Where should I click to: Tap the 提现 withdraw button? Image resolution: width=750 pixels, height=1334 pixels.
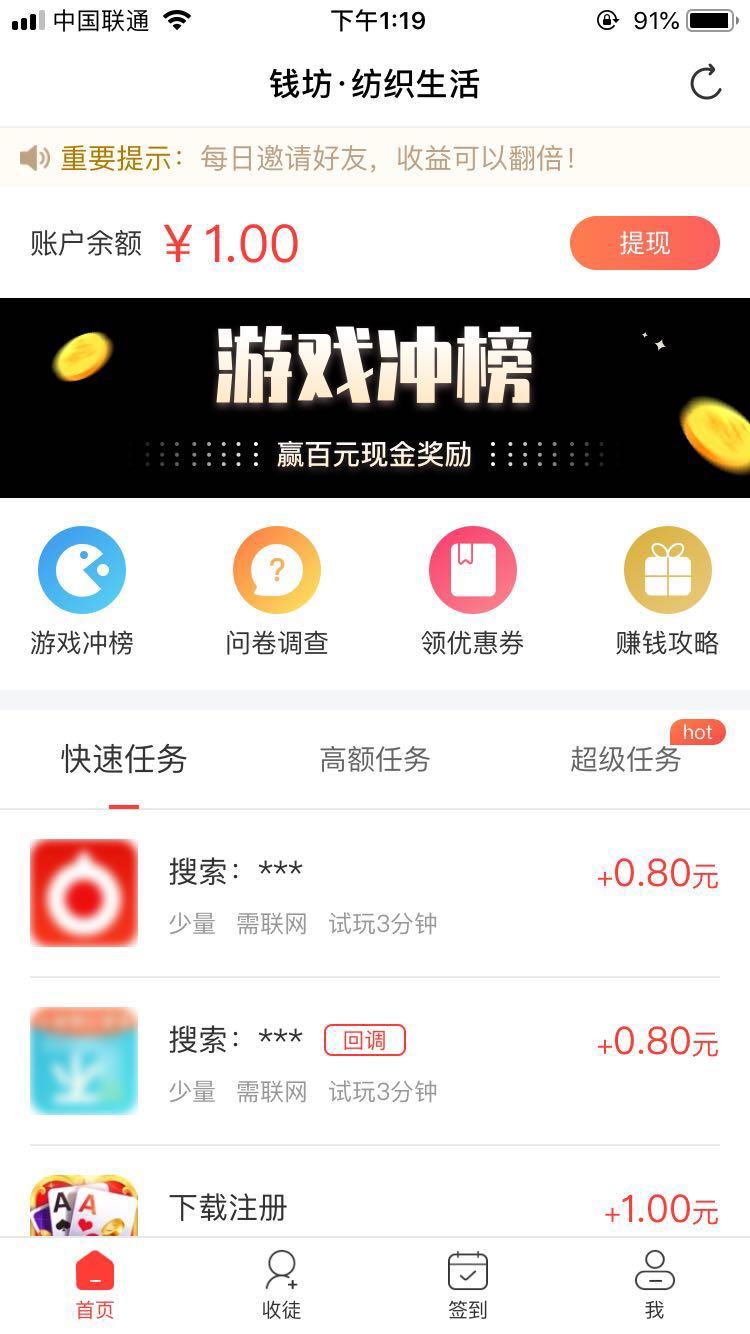click(x=644, y=243)
